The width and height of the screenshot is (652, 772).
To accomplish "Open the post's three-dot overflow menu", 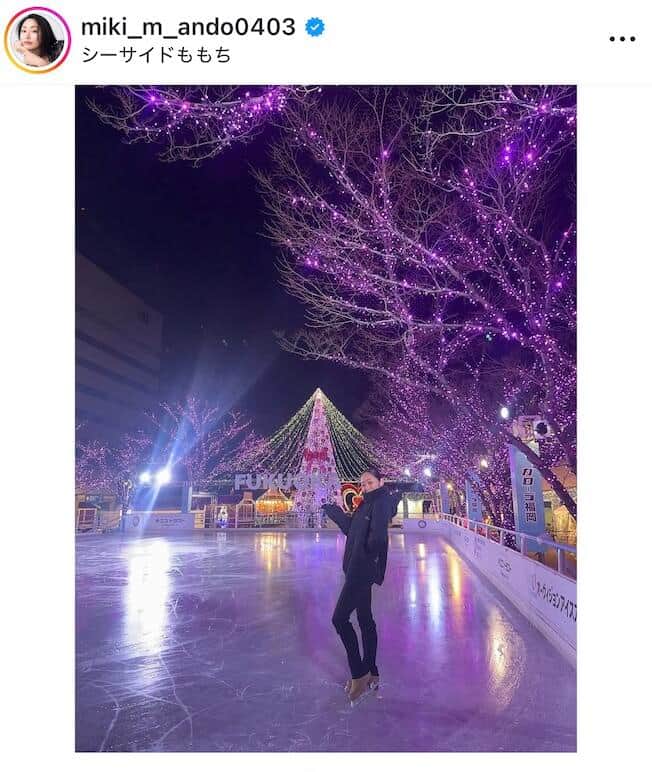I will click(x=622, y=39).
